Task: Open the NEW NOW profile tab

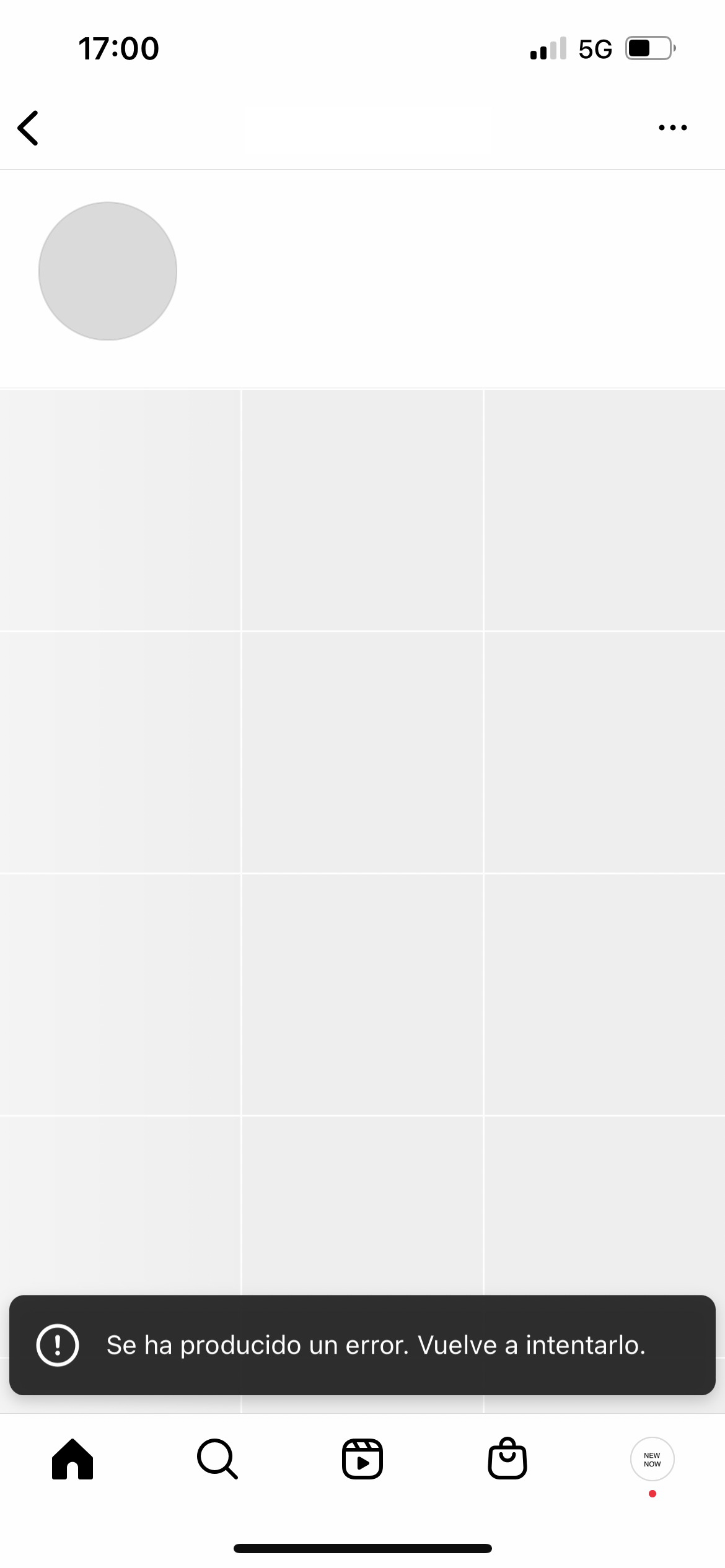Action: [652, 1460]
